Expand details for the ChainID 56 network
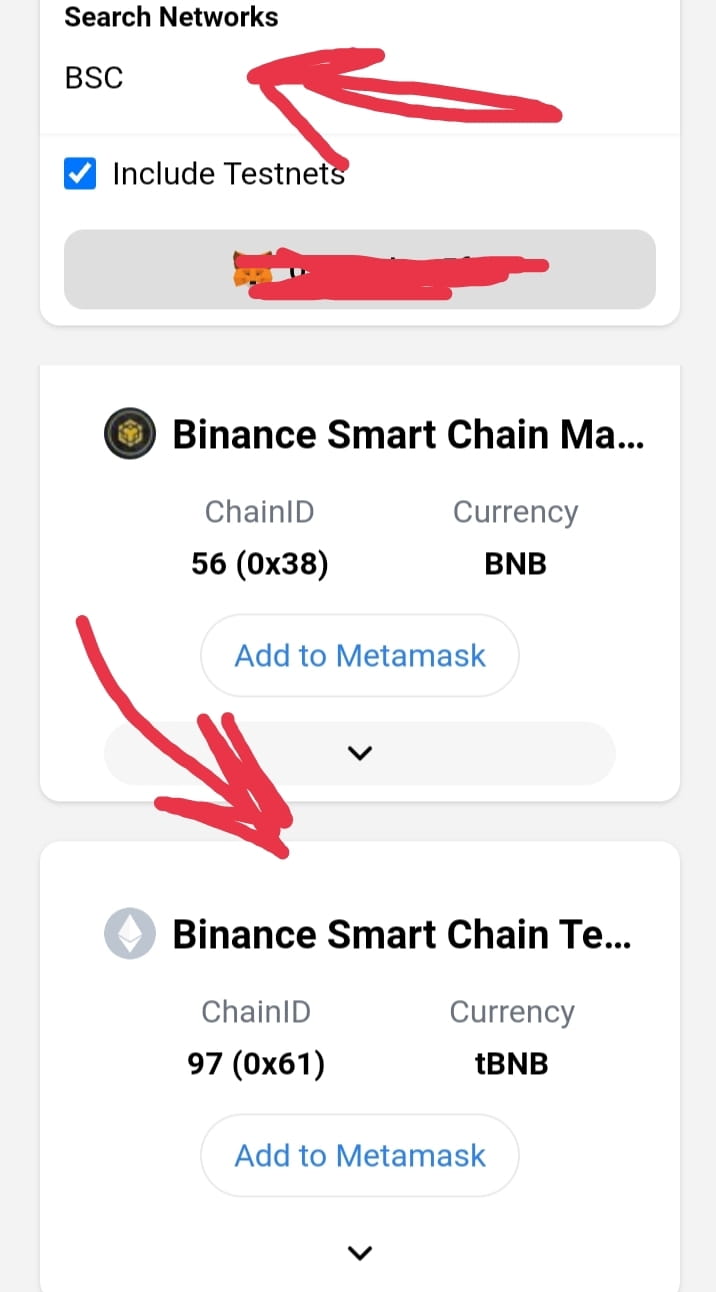Viewport: 716px width, 1292px height. [359, 753]
